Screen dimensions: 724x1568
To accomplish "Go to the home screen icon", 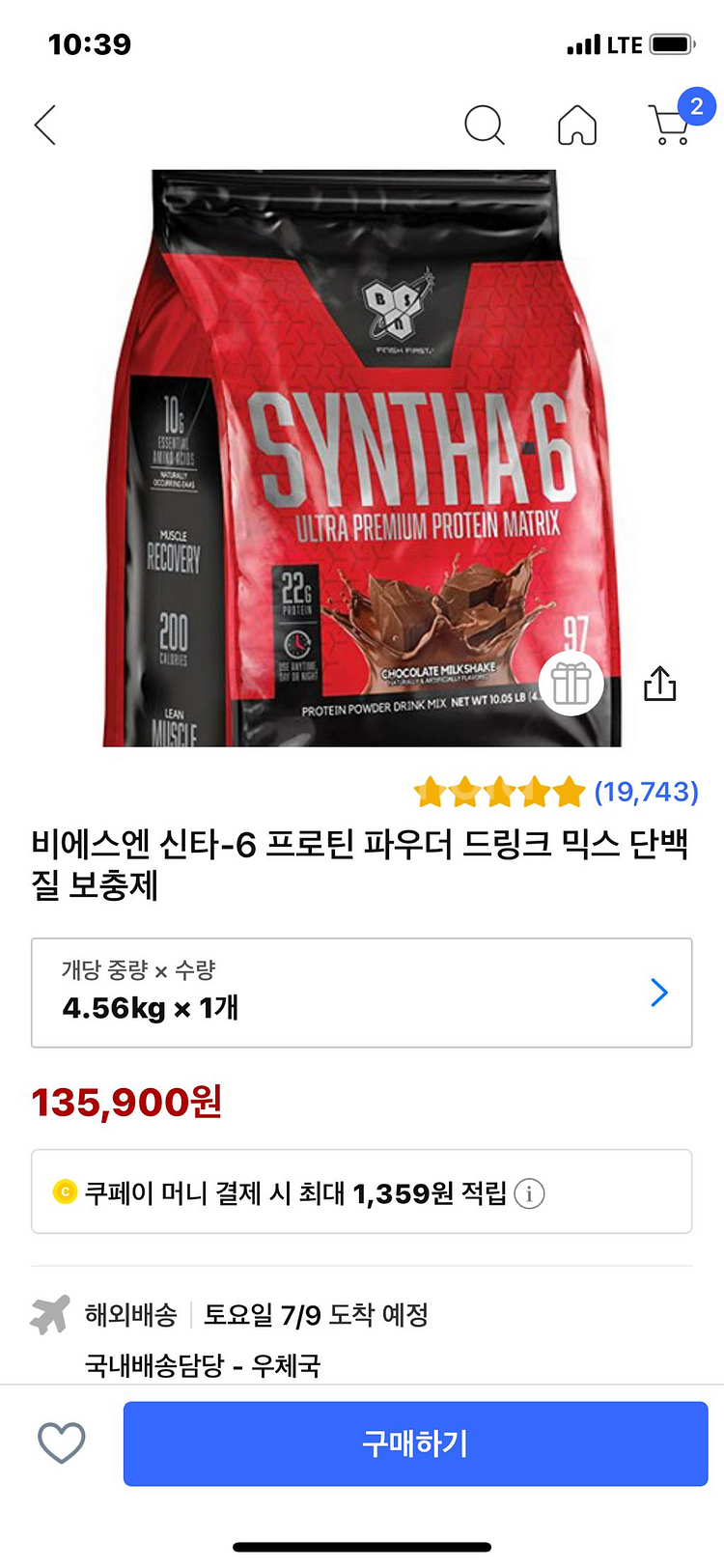I will click(x=577, y=125).
